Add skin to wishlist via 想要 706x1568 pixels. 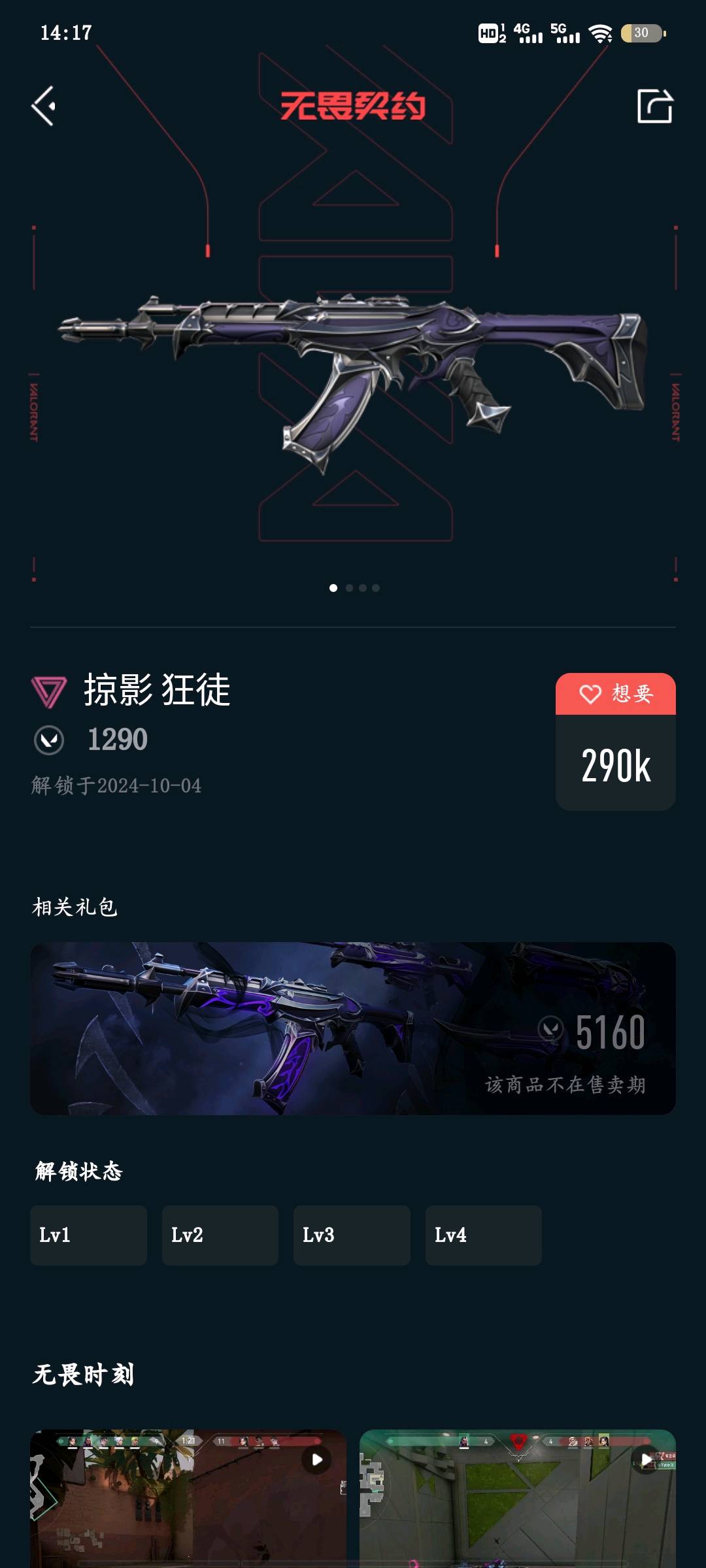click(615, 694)
